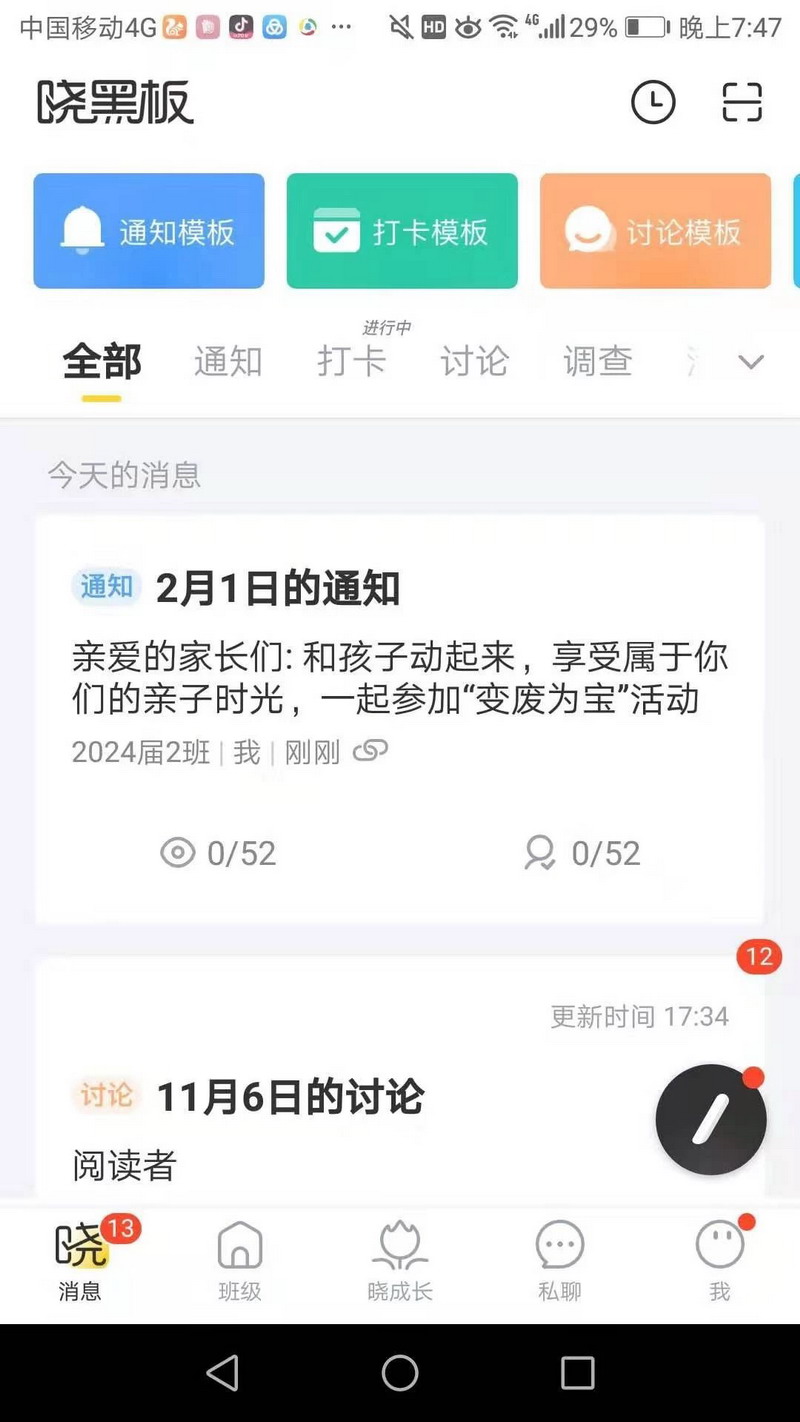Choose the 讨论模板 template
Viewport: 800px width, 1422px height.
click(x=655, y=231)
